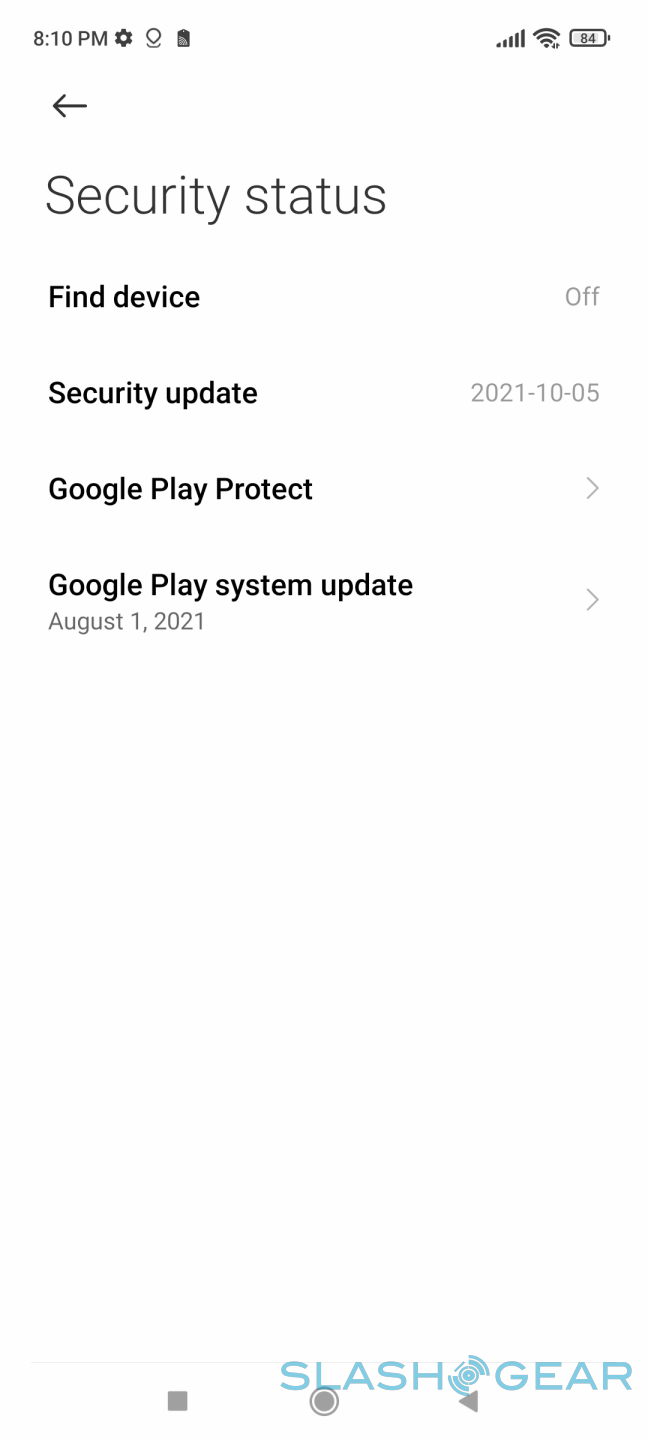Open Google Play Protect

[x=324, y=489]
